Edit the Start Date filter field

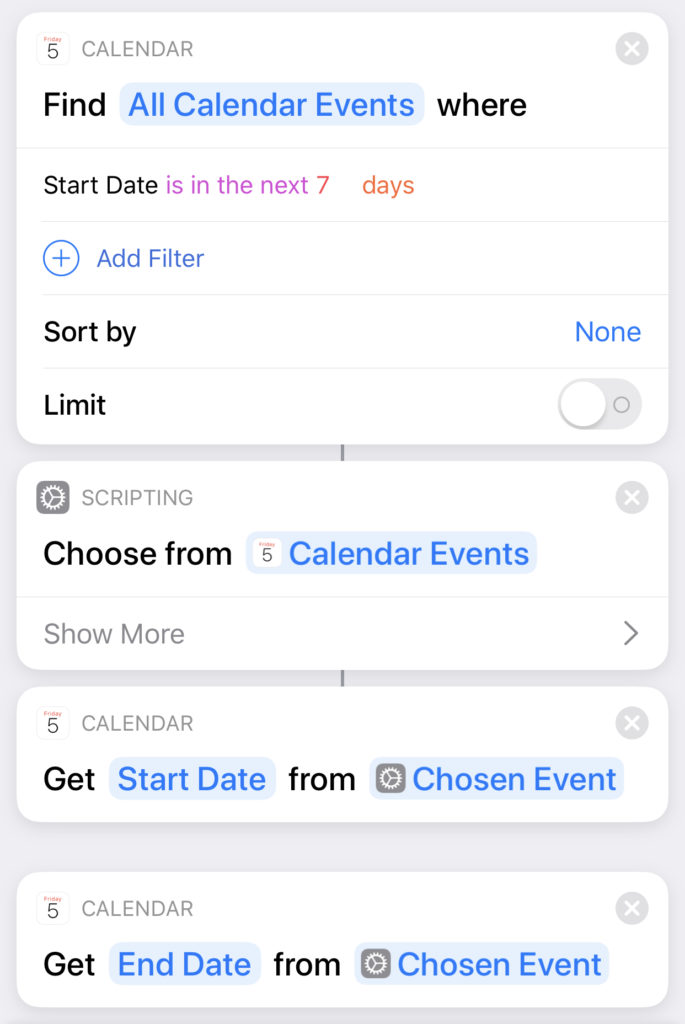(x=101, y=185)
